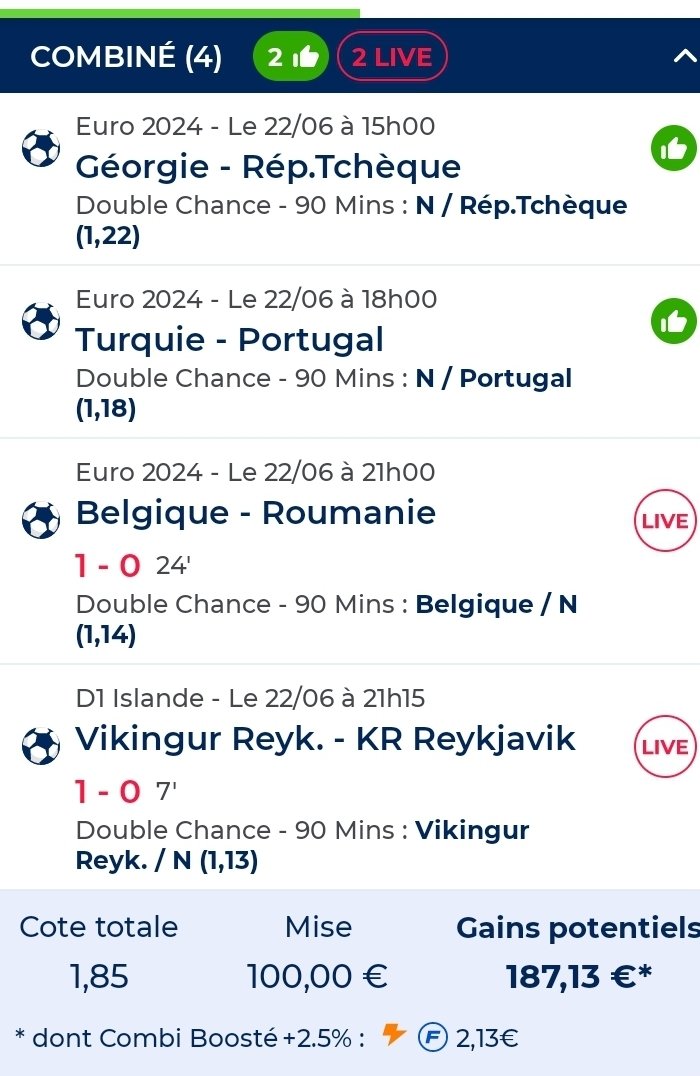Viewport: 700px width, 1076px height.
Task: Open Vikingur Reyk. - KR Reykjavik live match
Action: [664, 747]
